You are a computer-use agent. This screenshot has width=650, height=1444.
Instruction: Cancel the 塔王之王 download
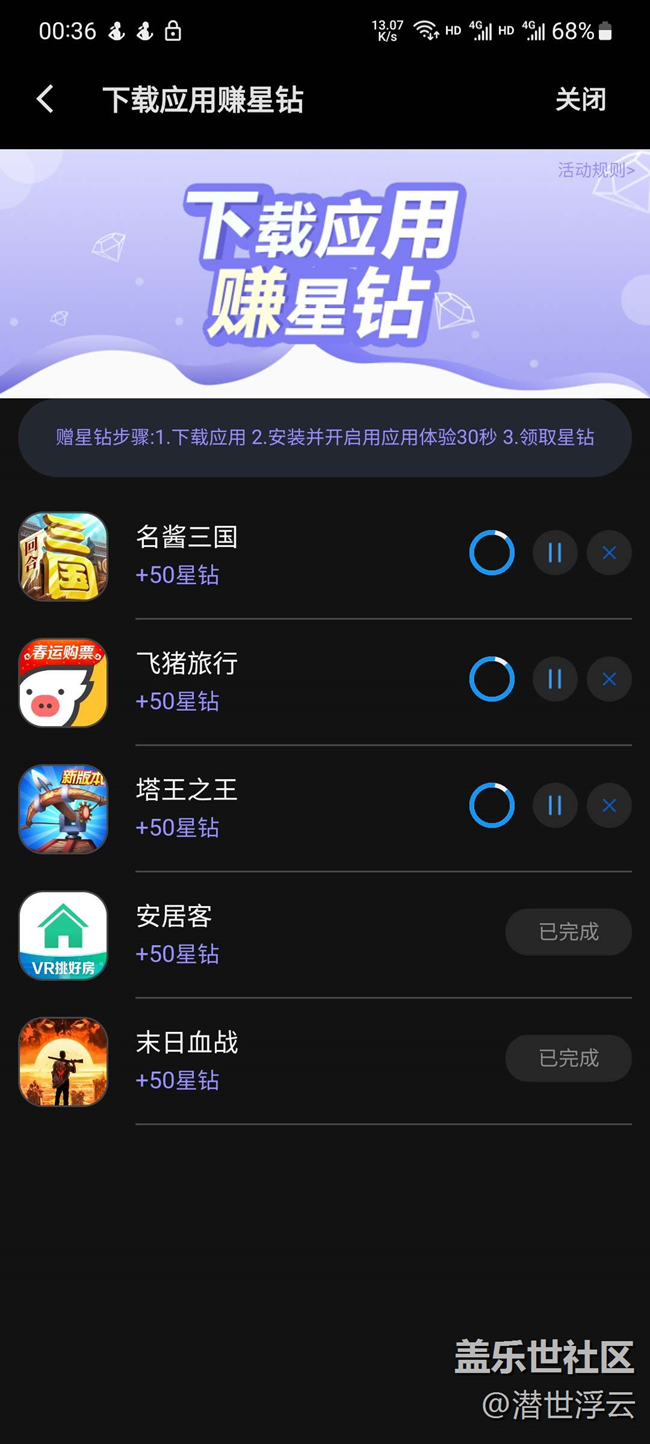(609, 806)
